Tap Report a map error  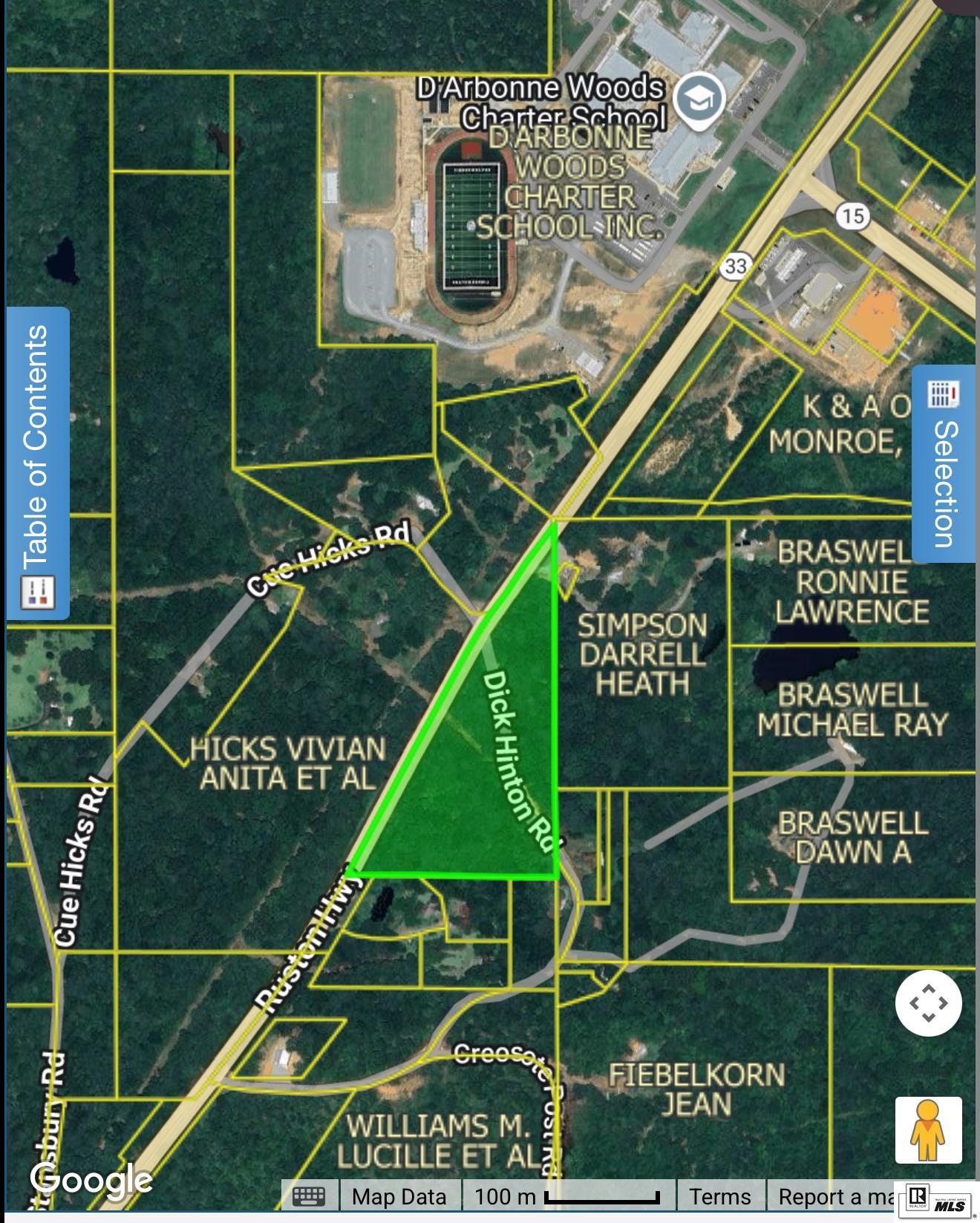tap(832, 1196)
